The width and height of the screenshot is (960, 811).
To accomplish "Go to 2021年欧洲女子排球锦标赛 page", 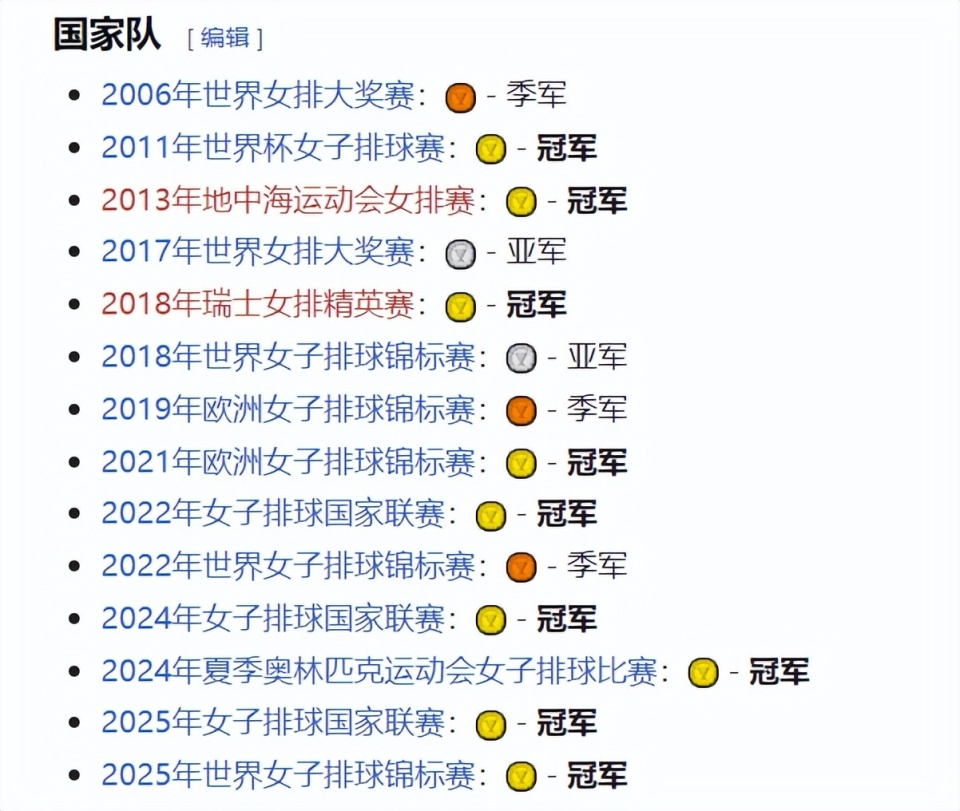I will 287,462.
